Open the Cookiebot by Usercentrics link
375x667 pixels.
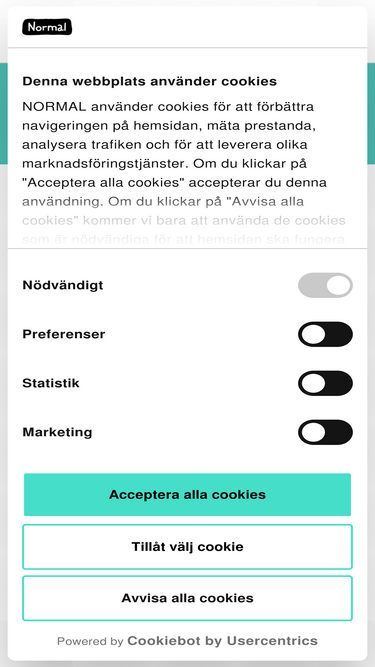222,641
